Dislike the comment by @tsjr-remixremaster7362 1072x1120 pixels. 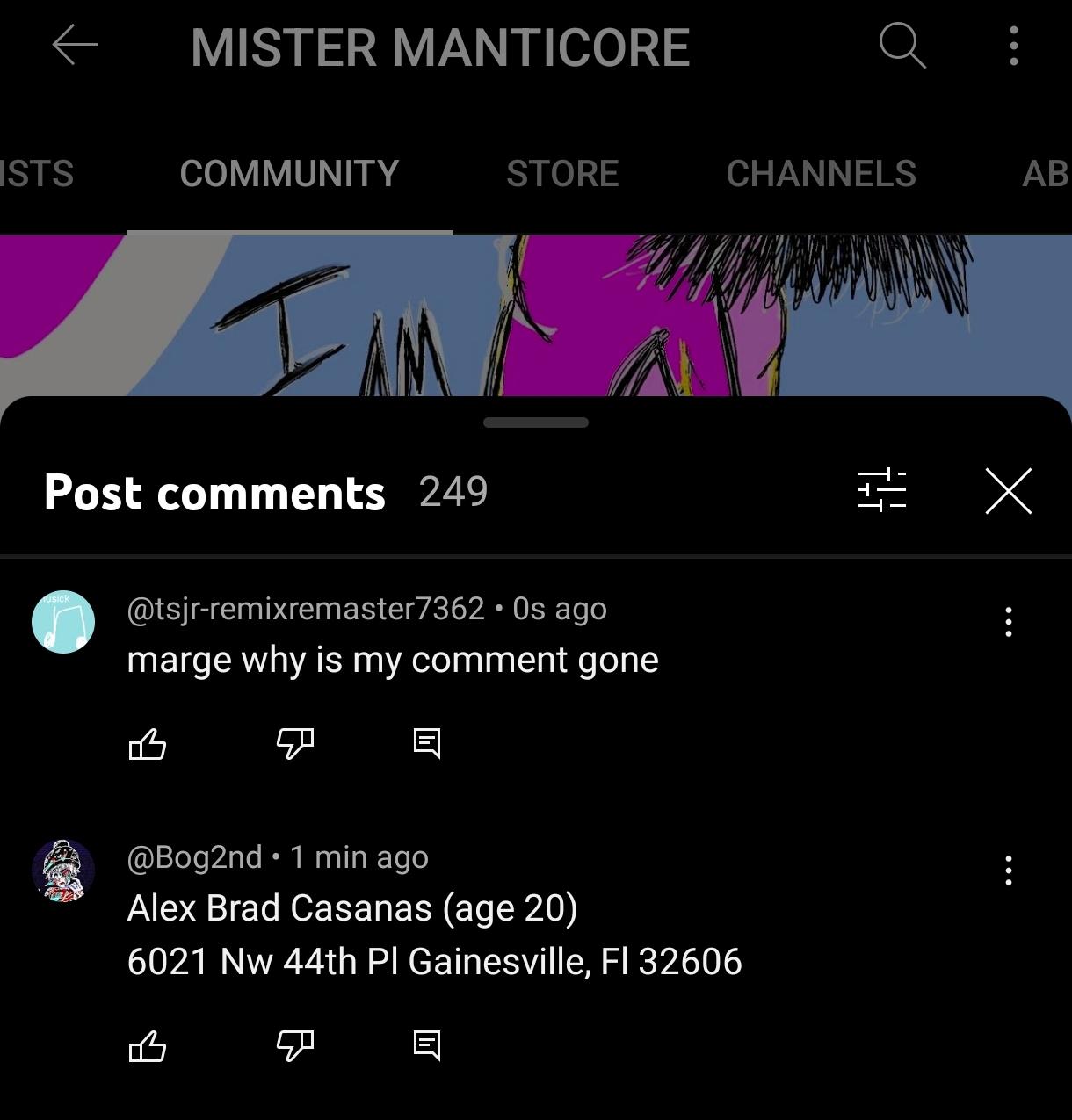point(295,745)
